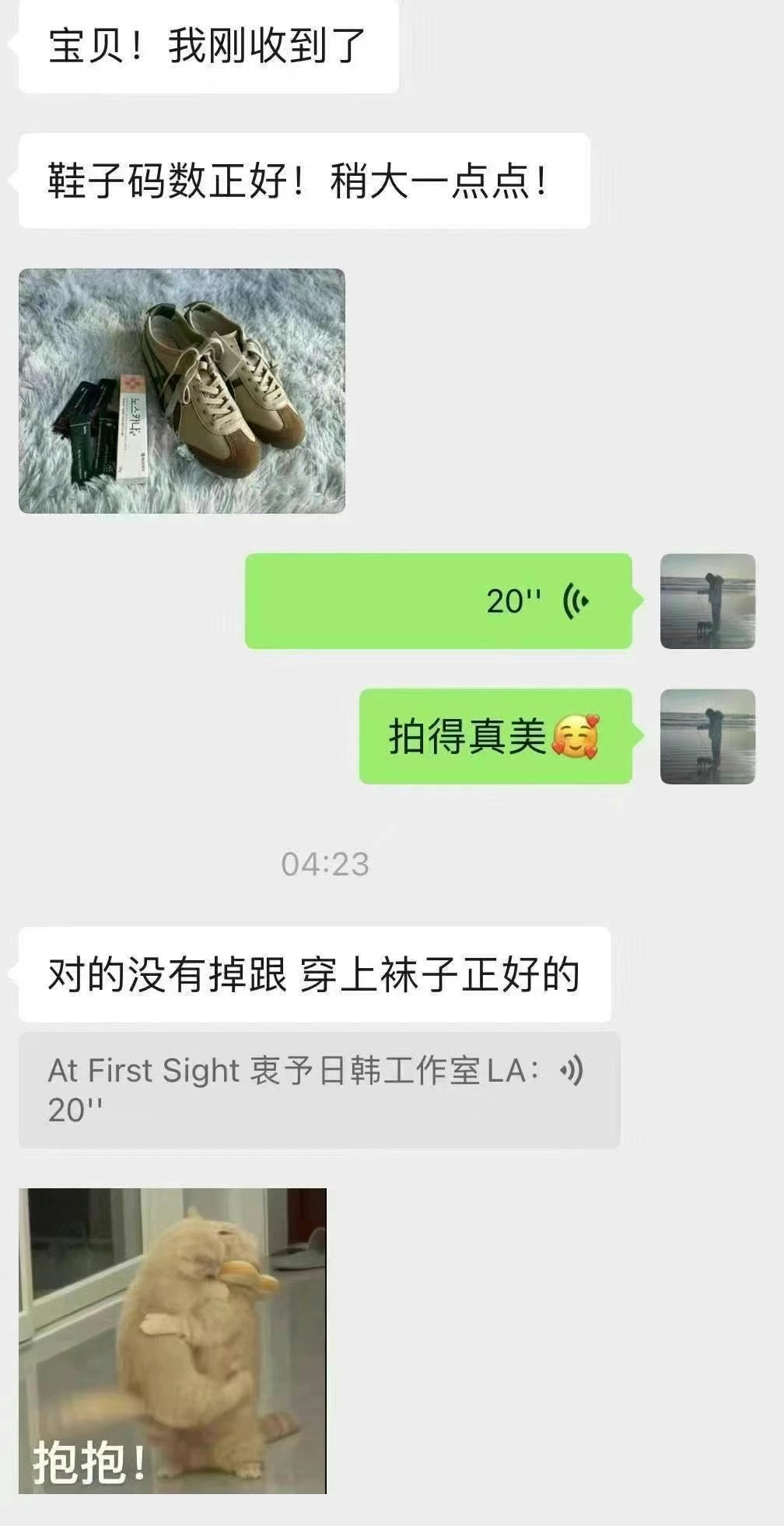Viewport: 784px width, 1526px height.
Task: Play the green 20'' voice message
Action: [x=438, y=601]
